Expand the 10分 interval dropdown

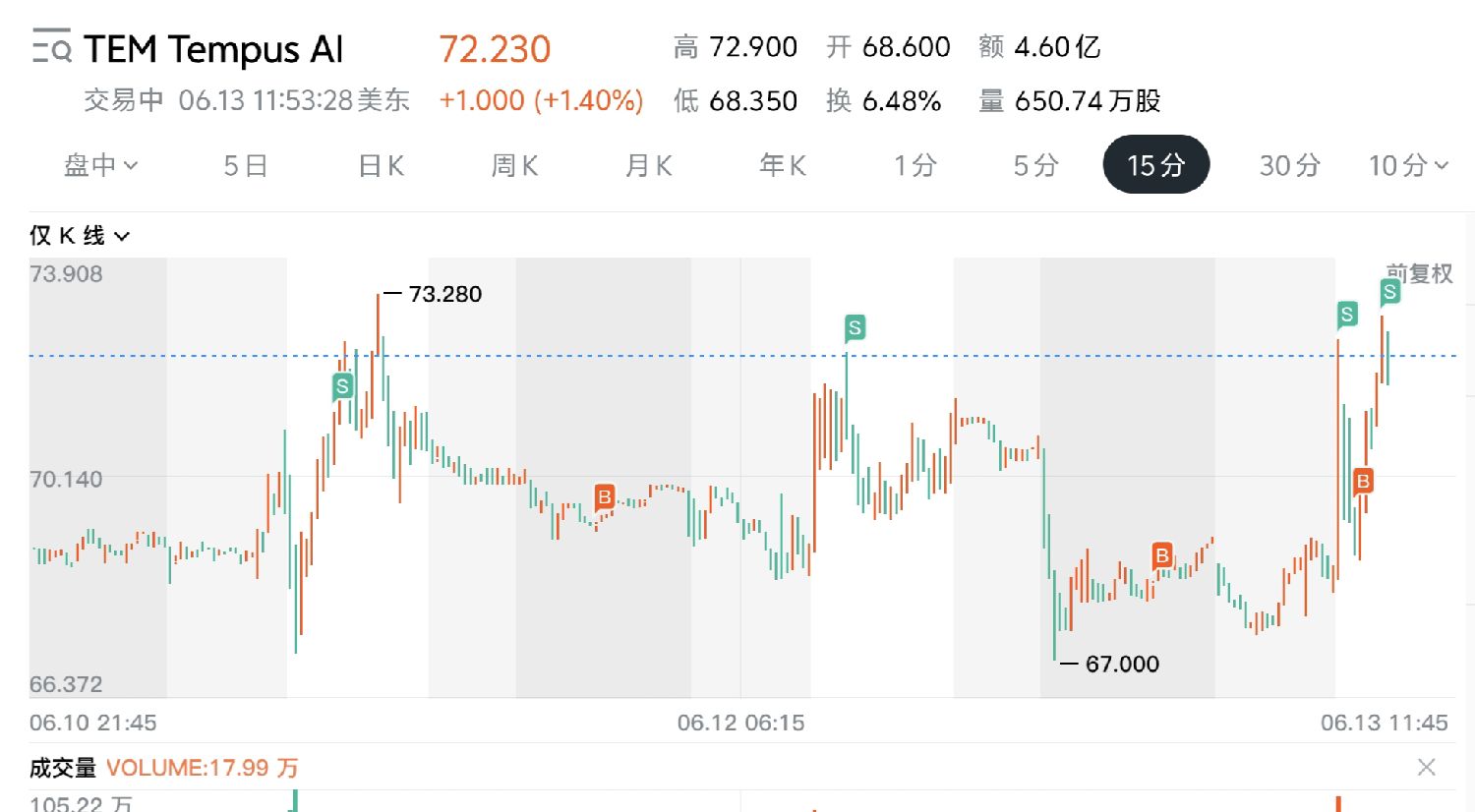pyautogui.click(x=1408, y=165)
